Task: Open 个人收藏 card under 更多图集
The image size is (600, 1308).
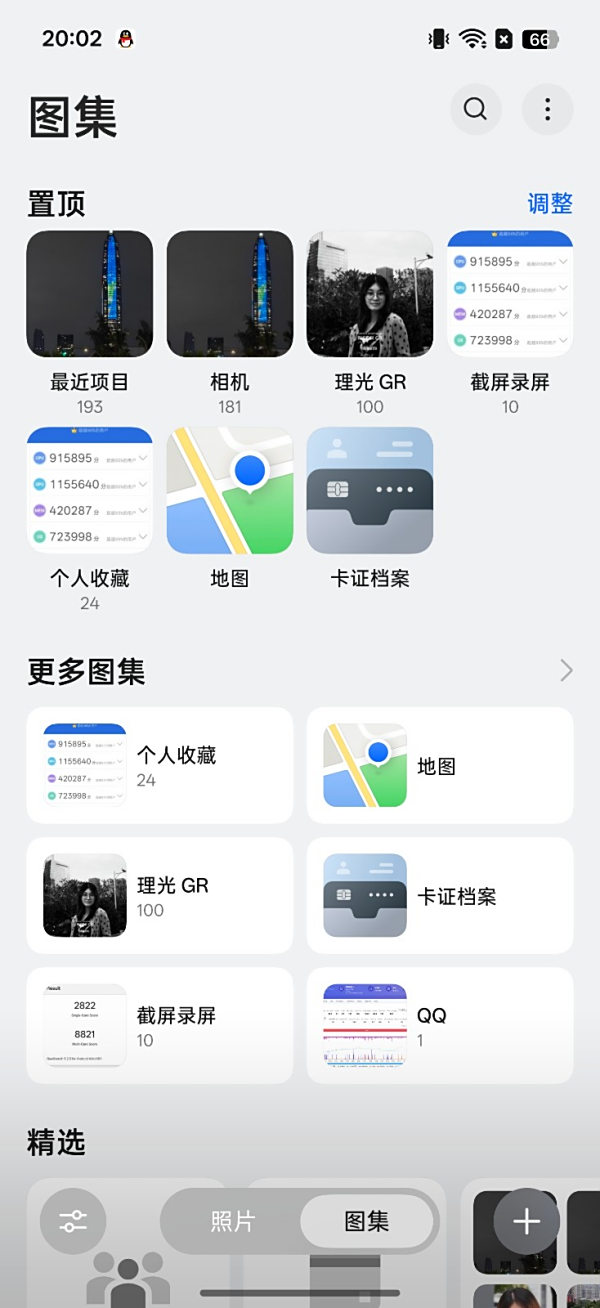Action: (x=160, y=765)
